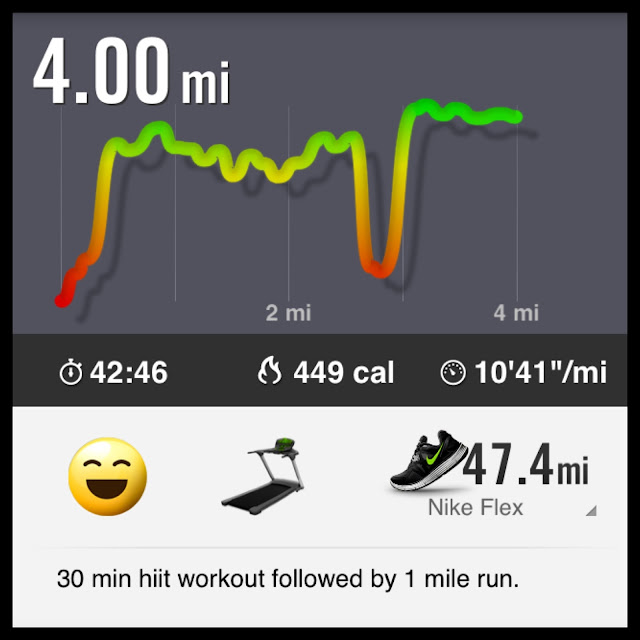Change the treadmill terrain icon
This screenshot has height=640, width=640.
tap(262, 474)
